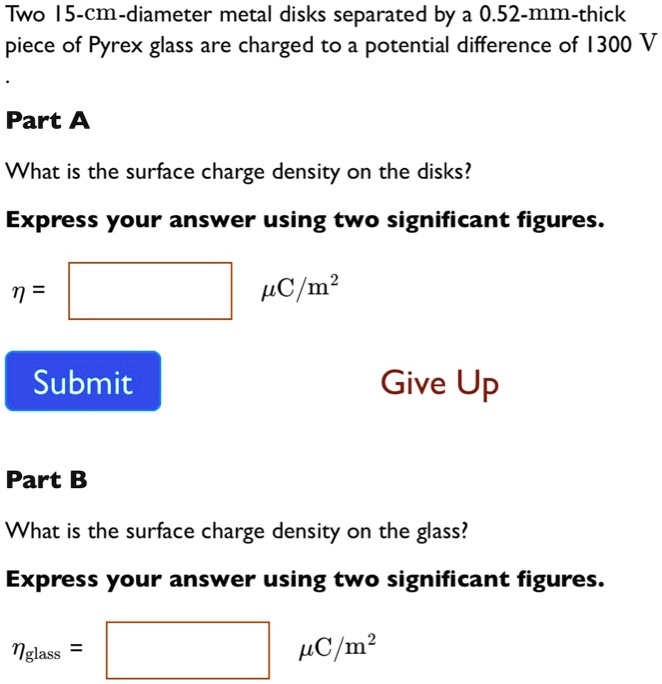Submit the Part A answer
Viewport: 662px width, 684px height.
tap(83, 381)
